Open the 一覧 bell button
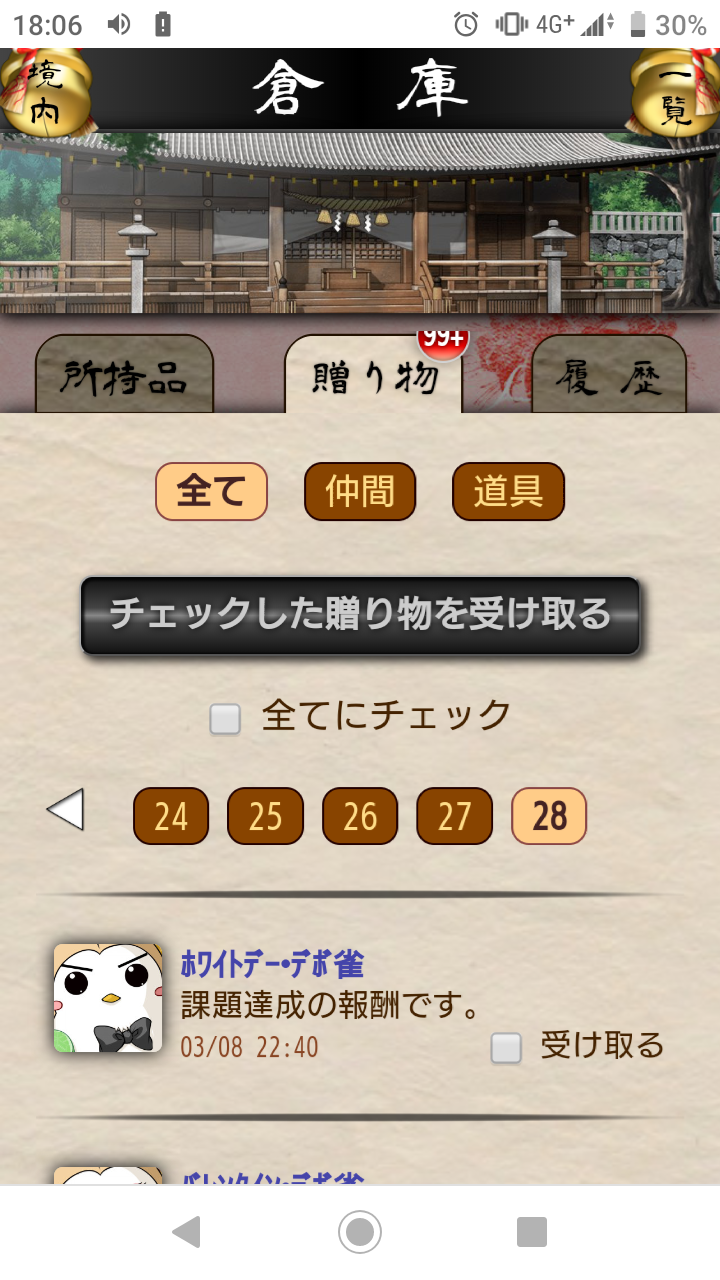720x1280 pixels. pyautogui.click(x=676, y=92)
